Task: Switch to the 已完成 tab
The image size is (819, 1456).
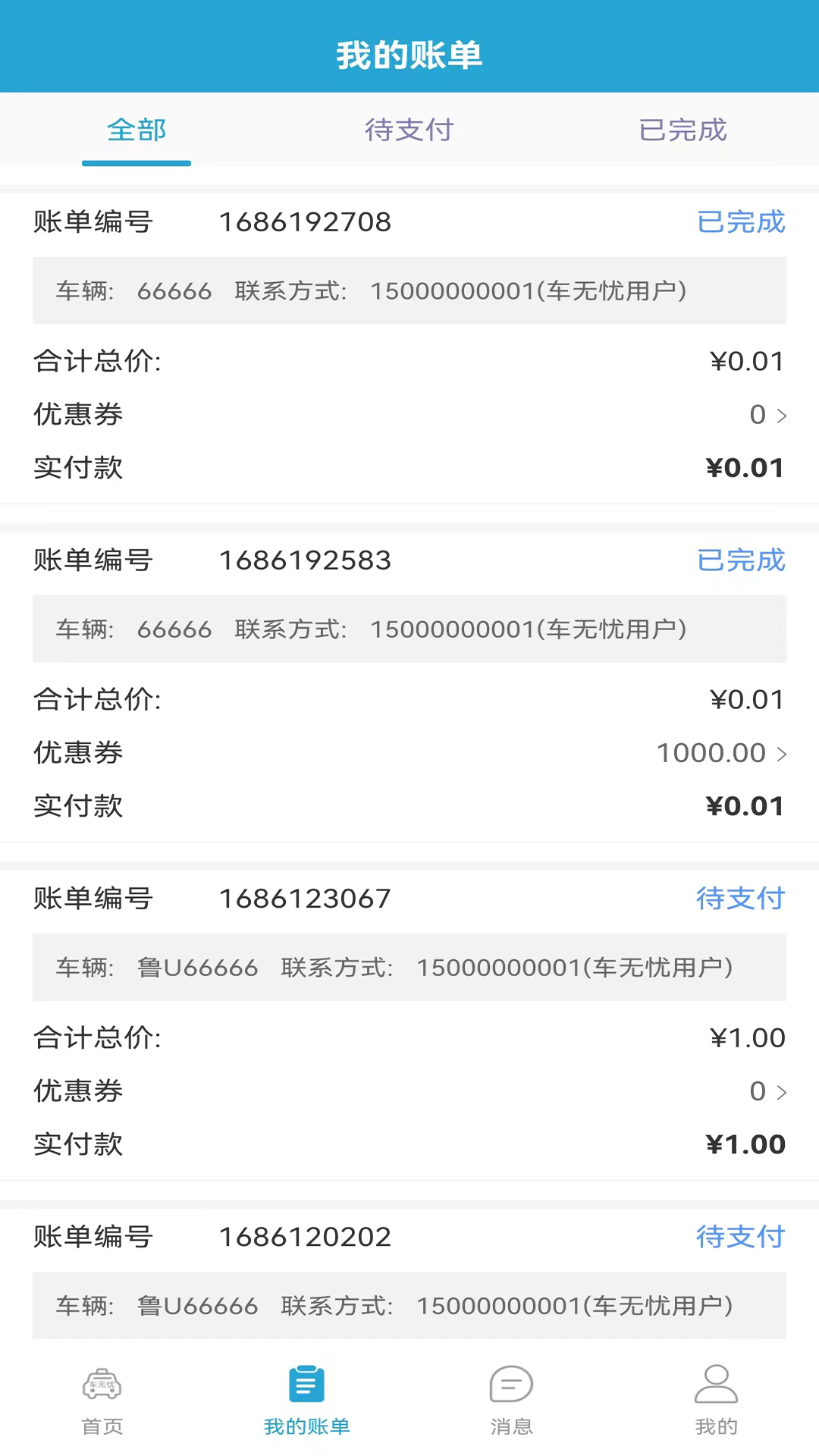Action: [682, 130]
